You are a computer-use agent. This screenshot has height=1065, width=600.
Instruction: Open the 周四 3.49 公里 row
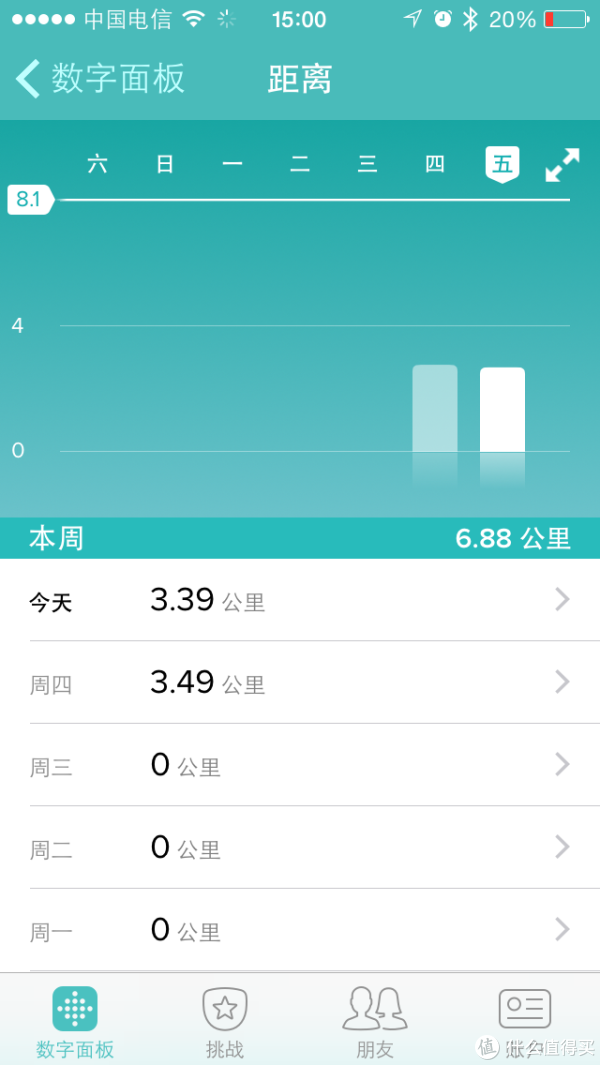click(x=300, y=682)
